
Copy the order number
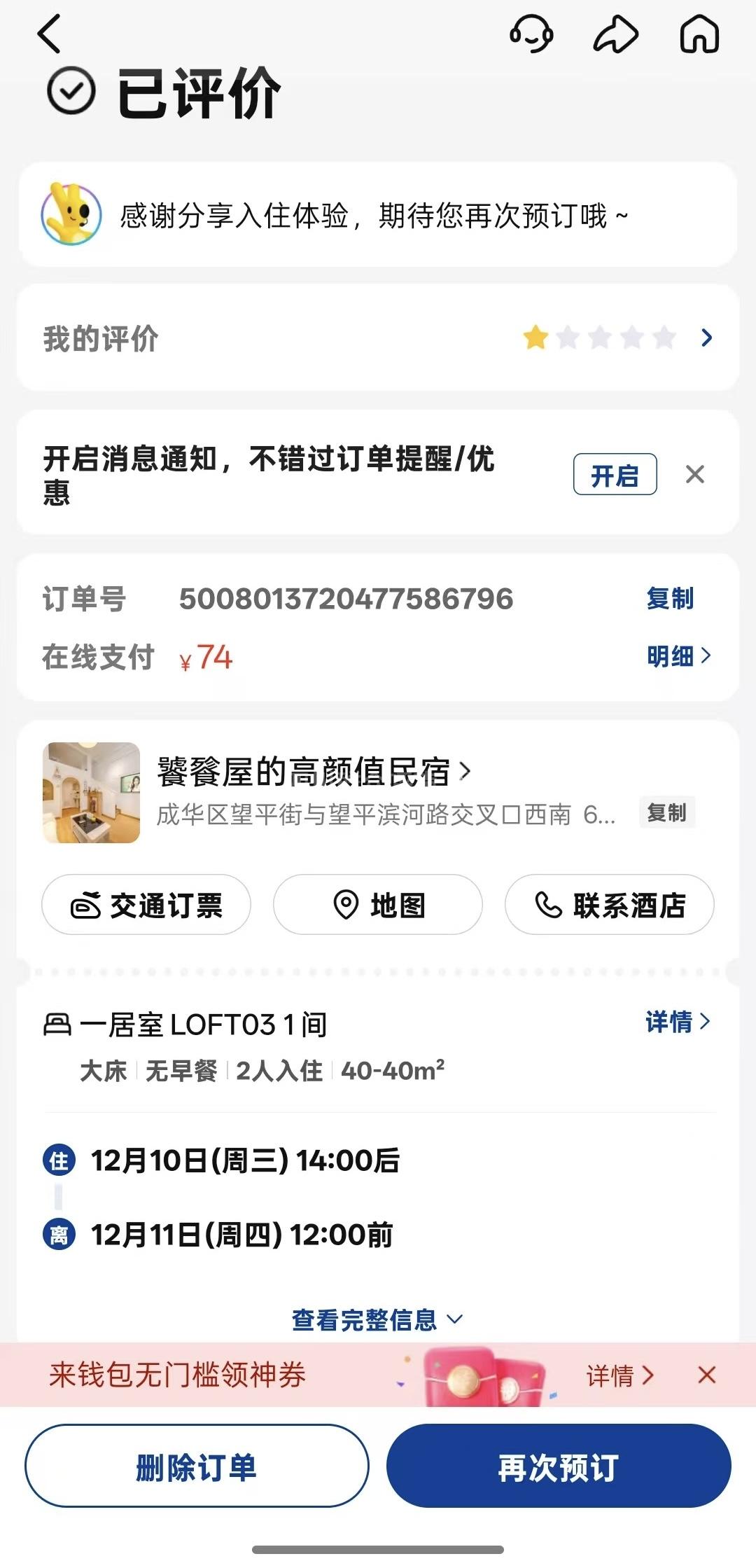670,599
